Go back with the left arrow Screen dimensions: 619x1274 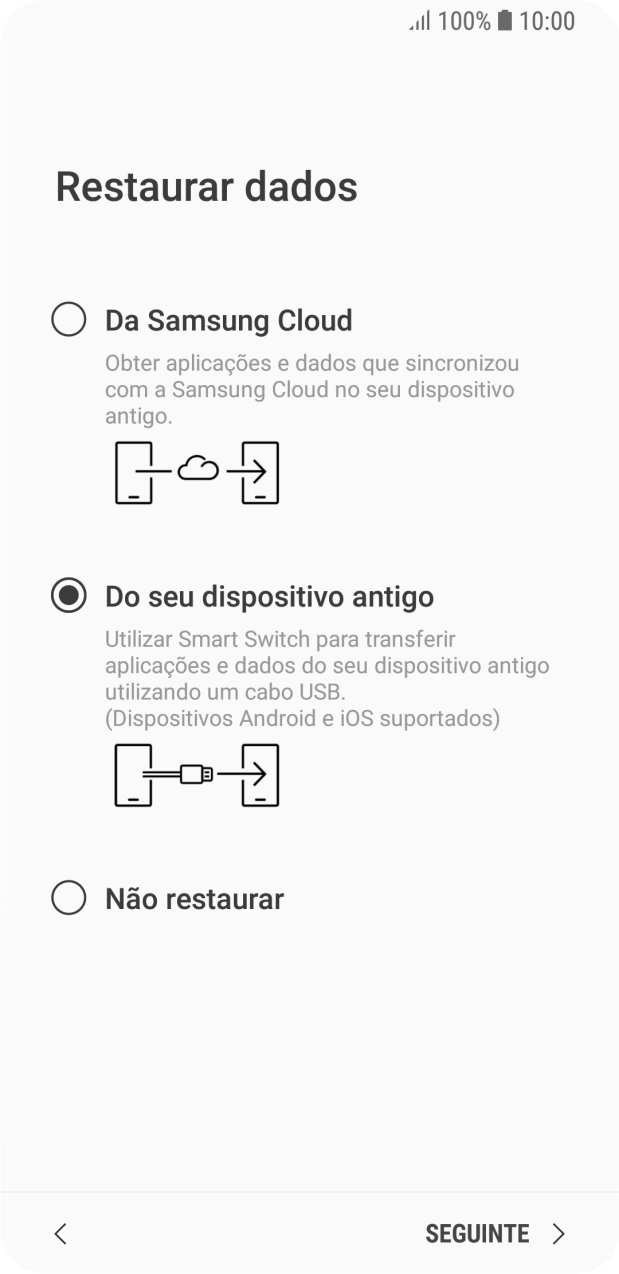[61, 1233]
